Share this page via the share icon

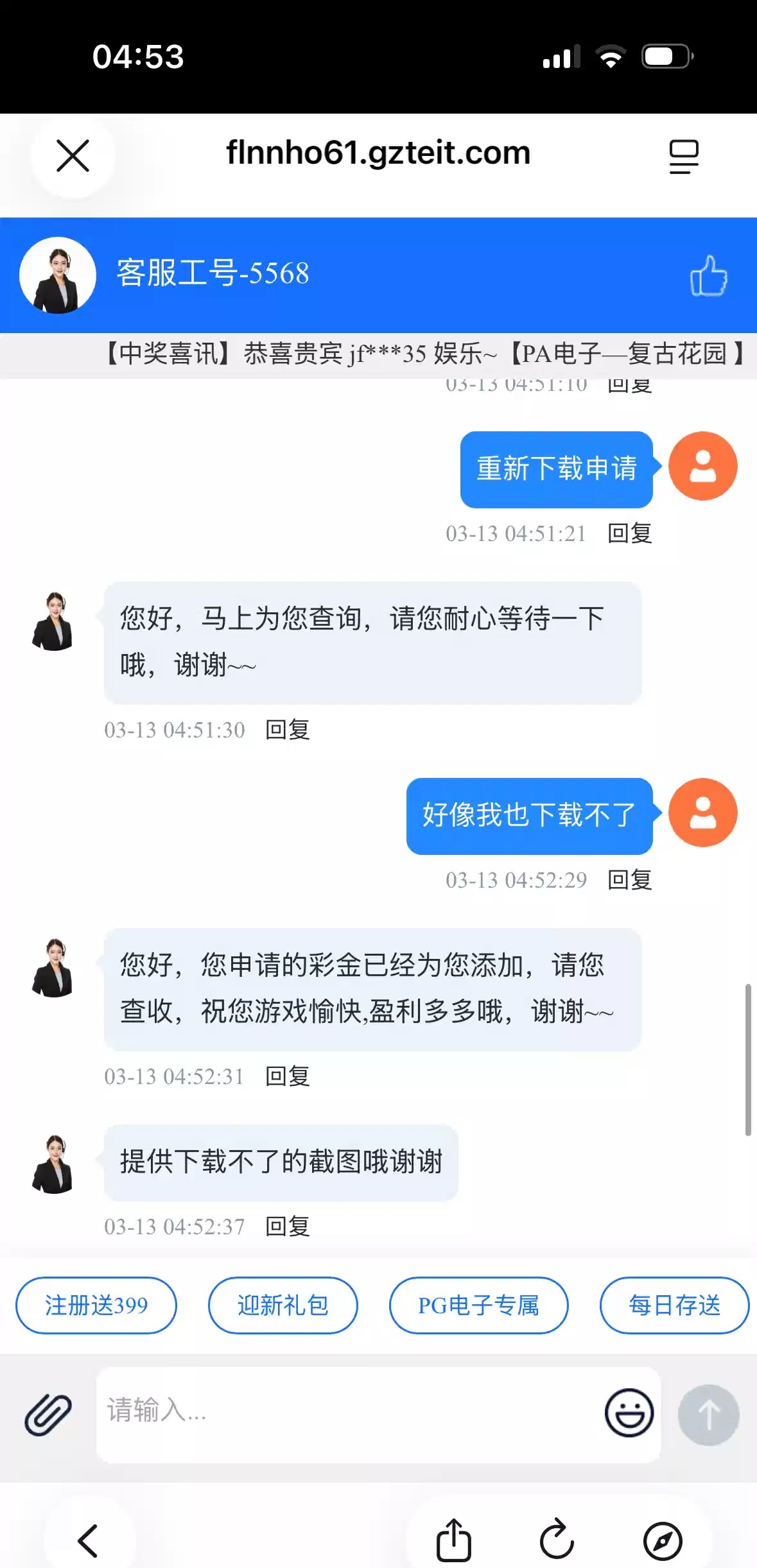pyautogui.click(x=454, y=1540)
